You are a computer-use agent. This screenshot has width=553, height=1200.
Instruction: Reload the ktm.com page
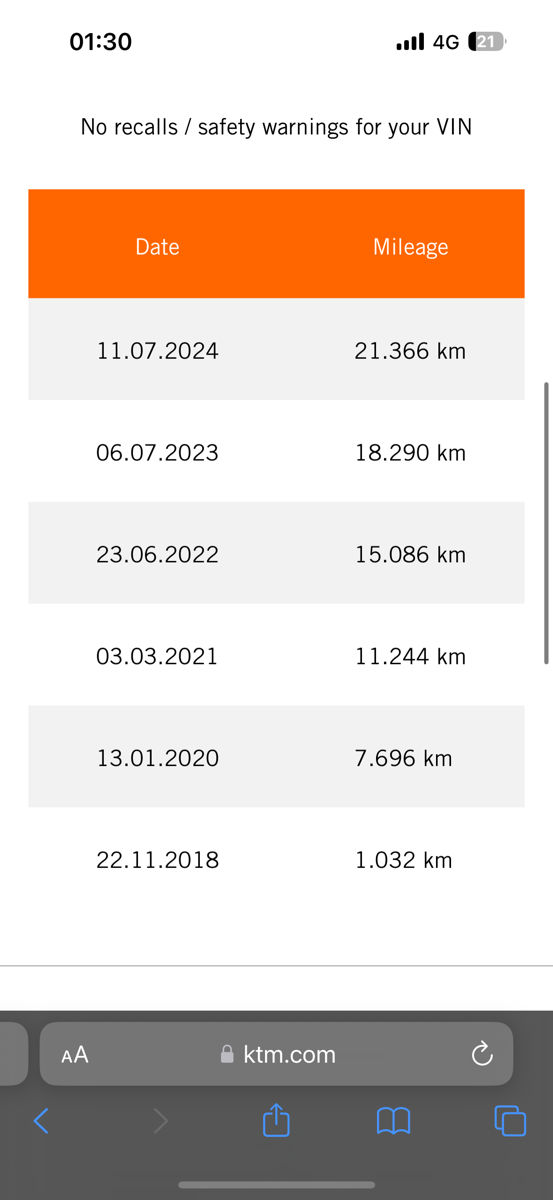coord(482,1054)
